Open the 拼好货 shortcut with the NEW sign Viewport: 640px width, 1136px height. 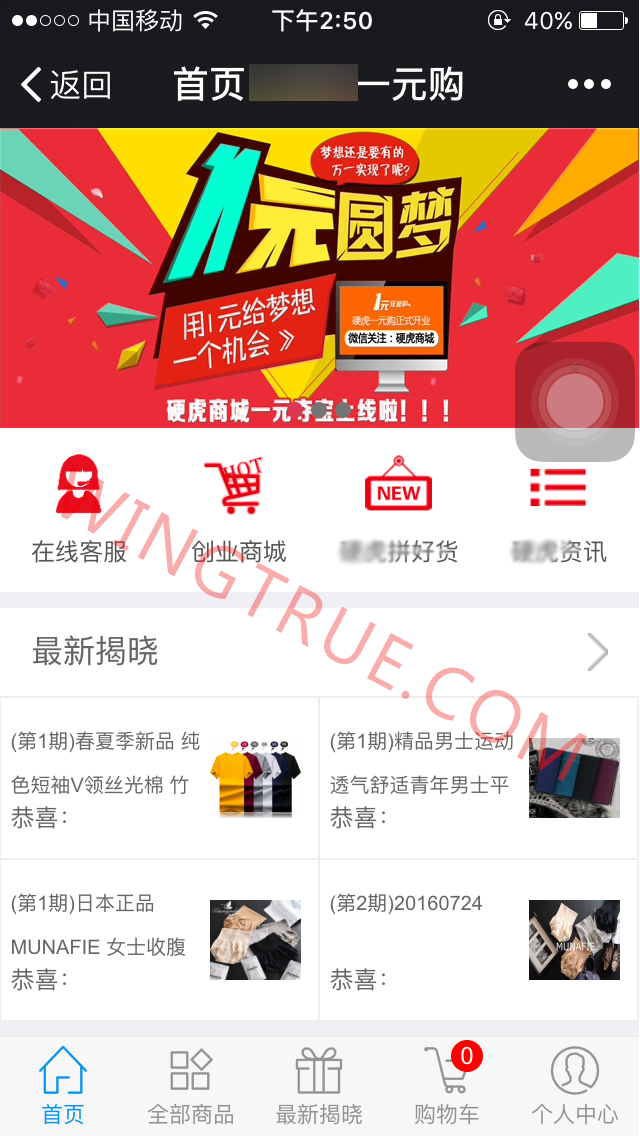(398, 510)
